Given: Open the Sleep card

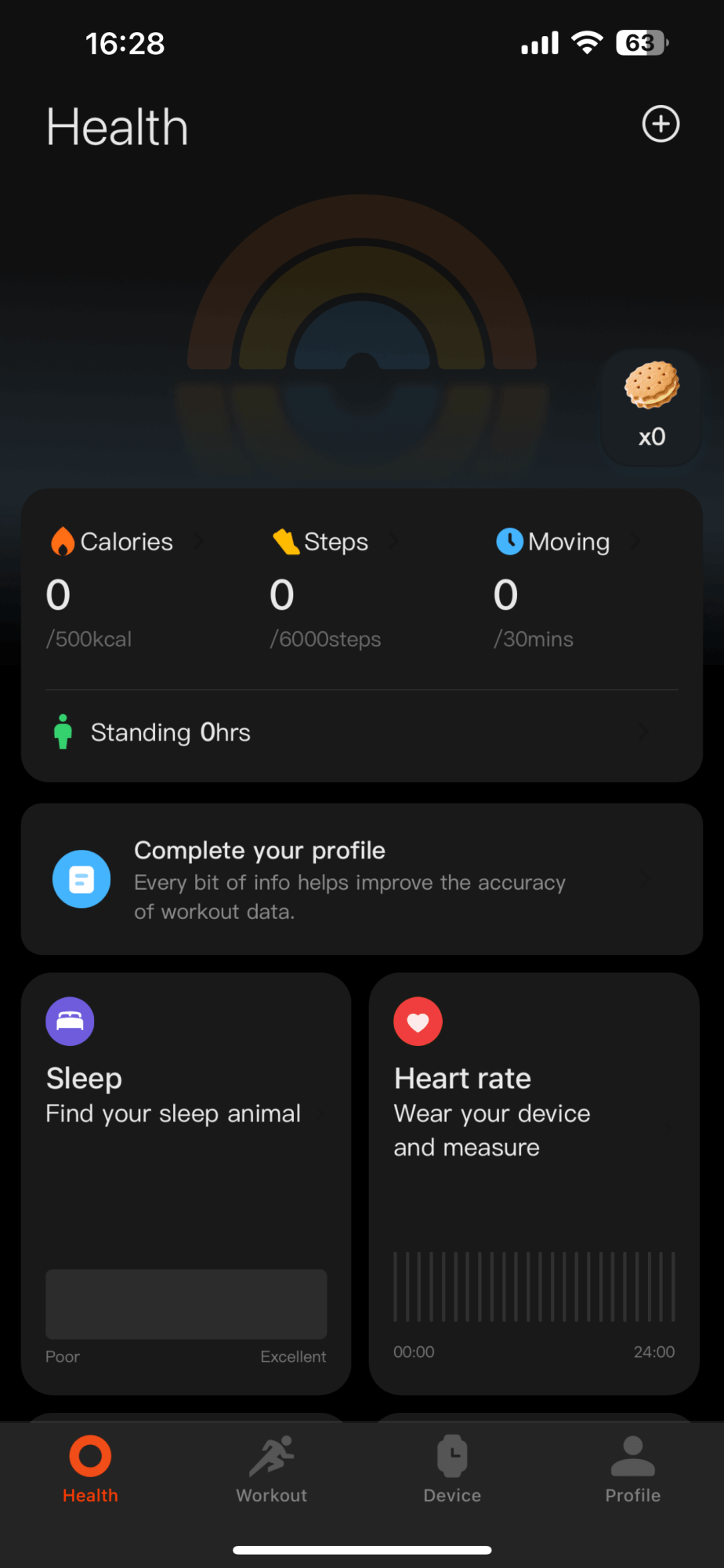Looking at the screenshot, I should pyautogui.click(x=186, y=1183).
